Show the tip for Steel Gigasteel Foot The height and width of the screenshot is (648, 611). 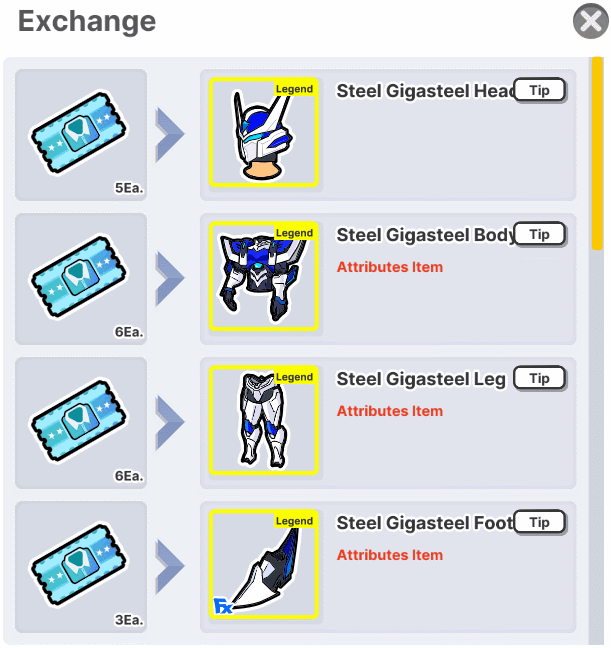click(x=539, y=523)
